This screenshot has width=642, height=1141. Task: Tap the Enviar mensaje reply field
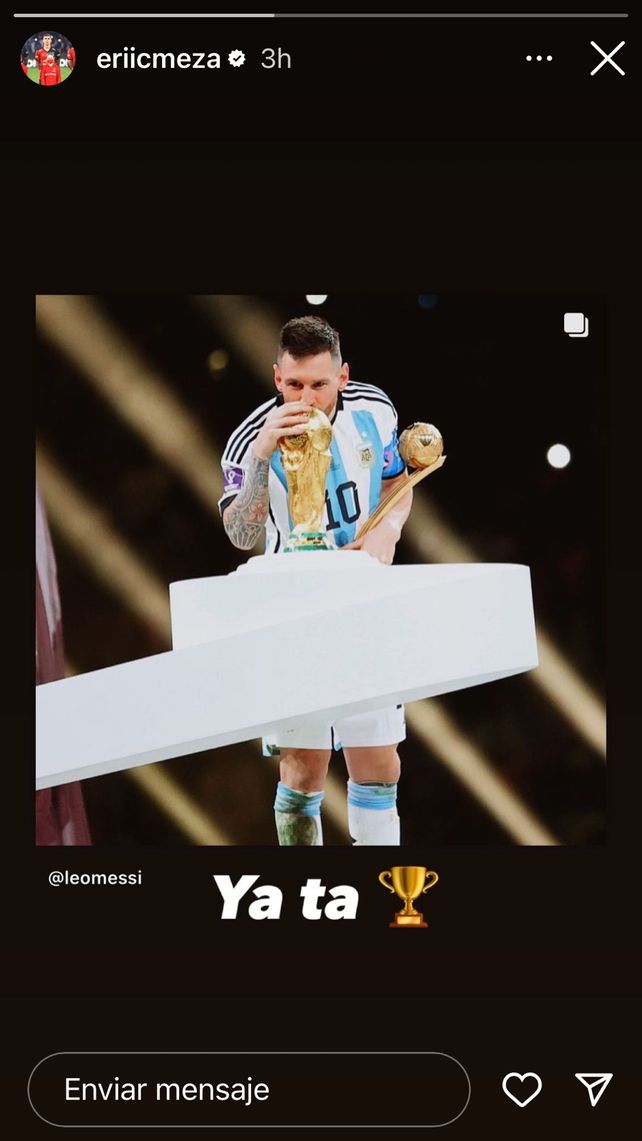(248, 1089)
